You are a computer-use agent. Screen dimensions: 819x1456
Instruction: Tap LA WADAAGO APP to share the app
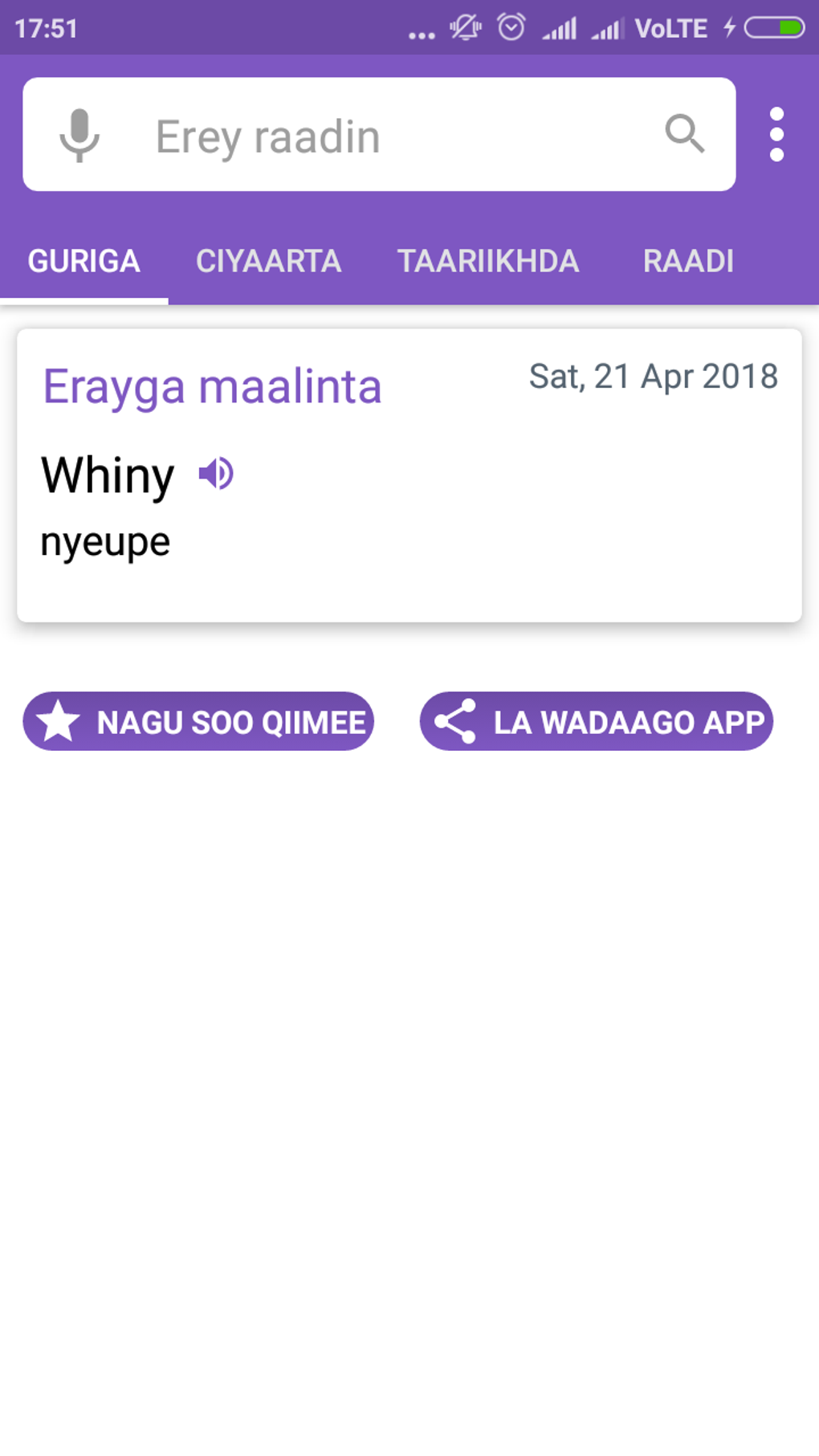[595, 721]
